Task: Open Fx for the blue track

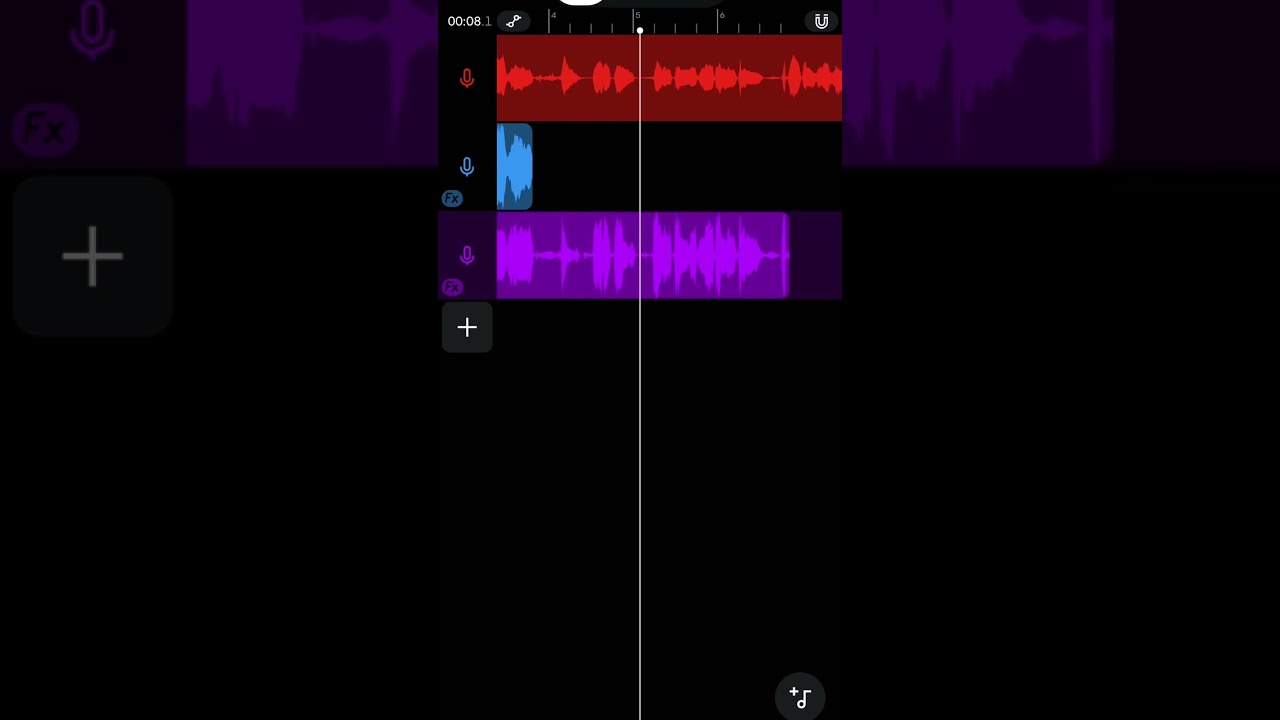Action: coord(452,199)
